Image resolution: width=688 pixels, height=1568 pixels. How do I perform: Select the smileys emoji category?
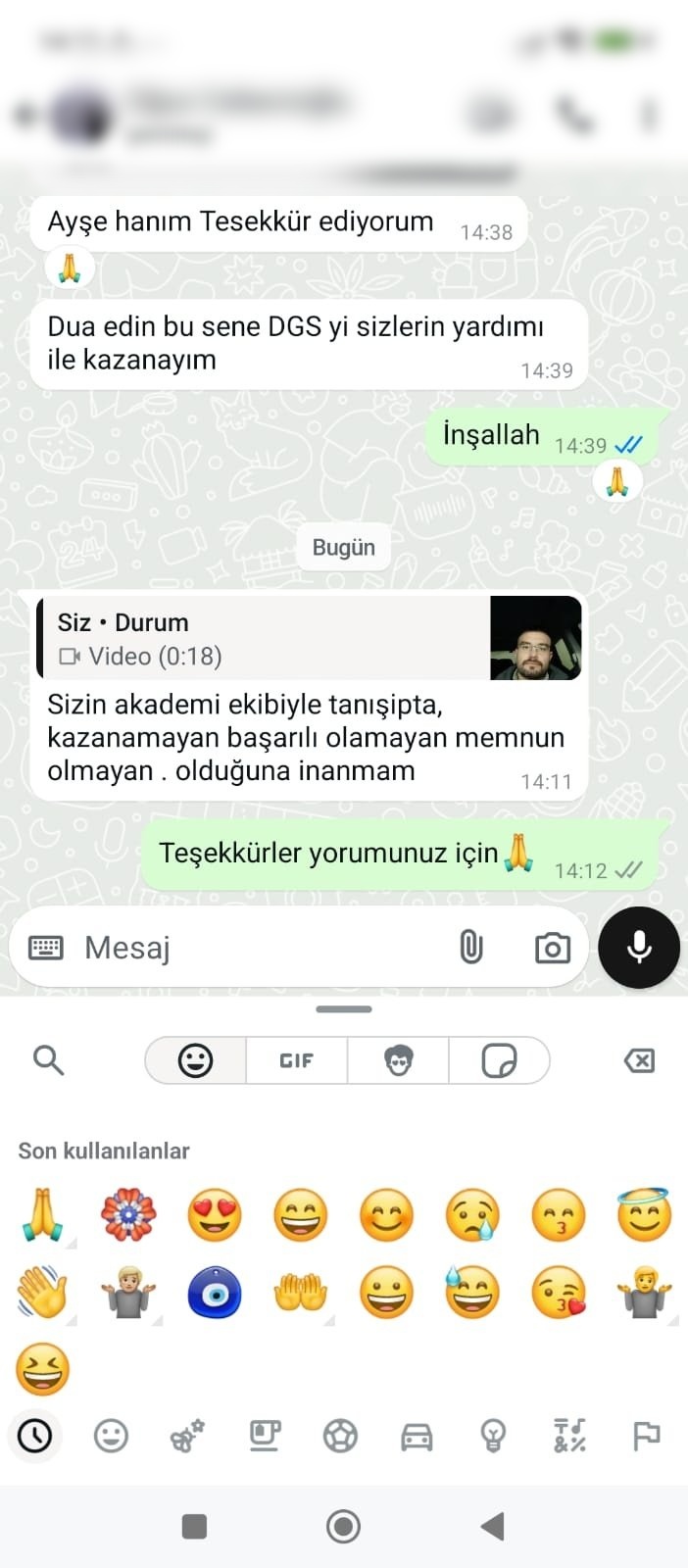pyautogui.click(x=111, y=1437)
